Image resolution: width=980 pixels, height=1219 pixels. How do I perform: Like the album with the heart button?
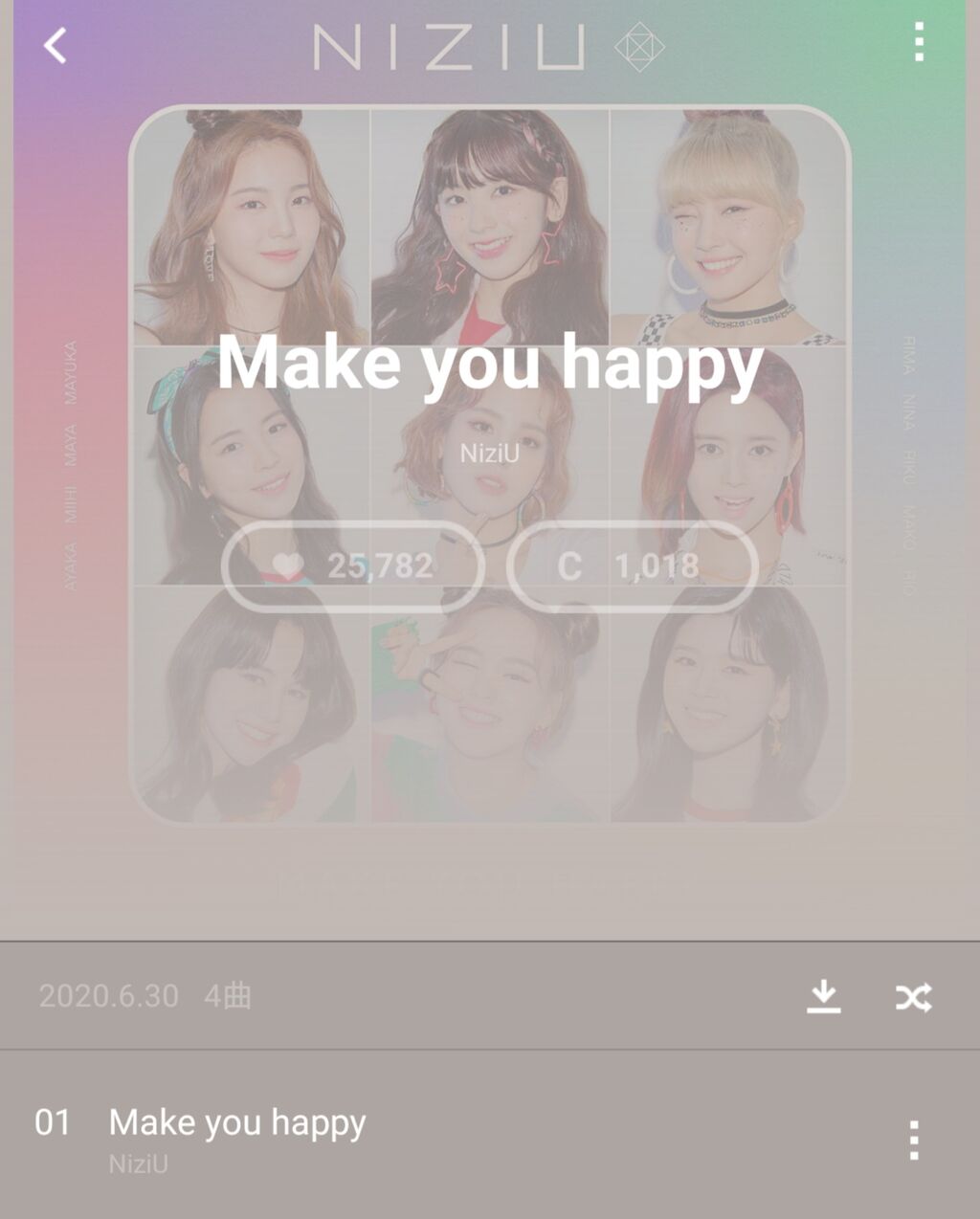click(x=352, y=565)
